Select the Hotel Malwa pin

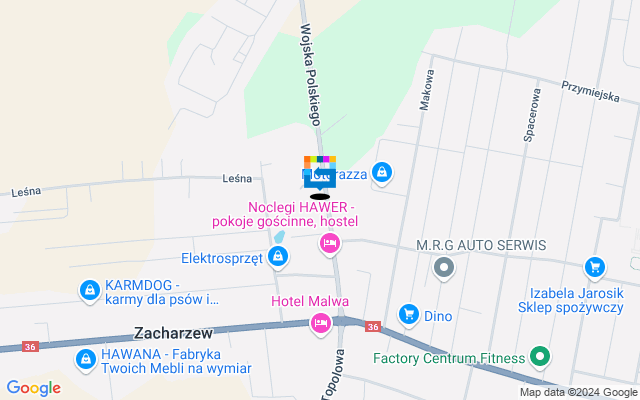point(320,322)
